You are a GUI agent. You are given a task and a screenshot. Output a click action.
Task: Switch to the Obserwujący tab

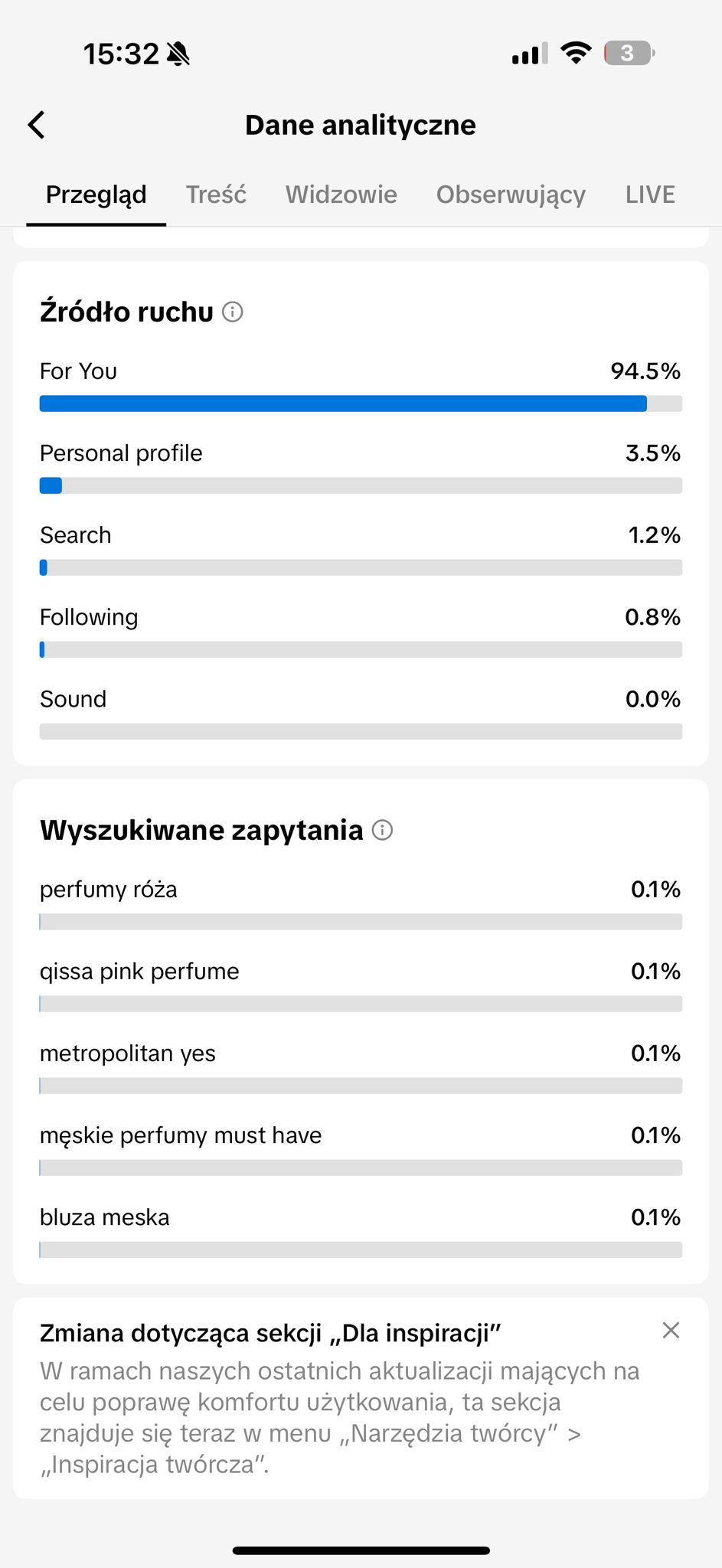pyautogui.click(x=511, y=194)
